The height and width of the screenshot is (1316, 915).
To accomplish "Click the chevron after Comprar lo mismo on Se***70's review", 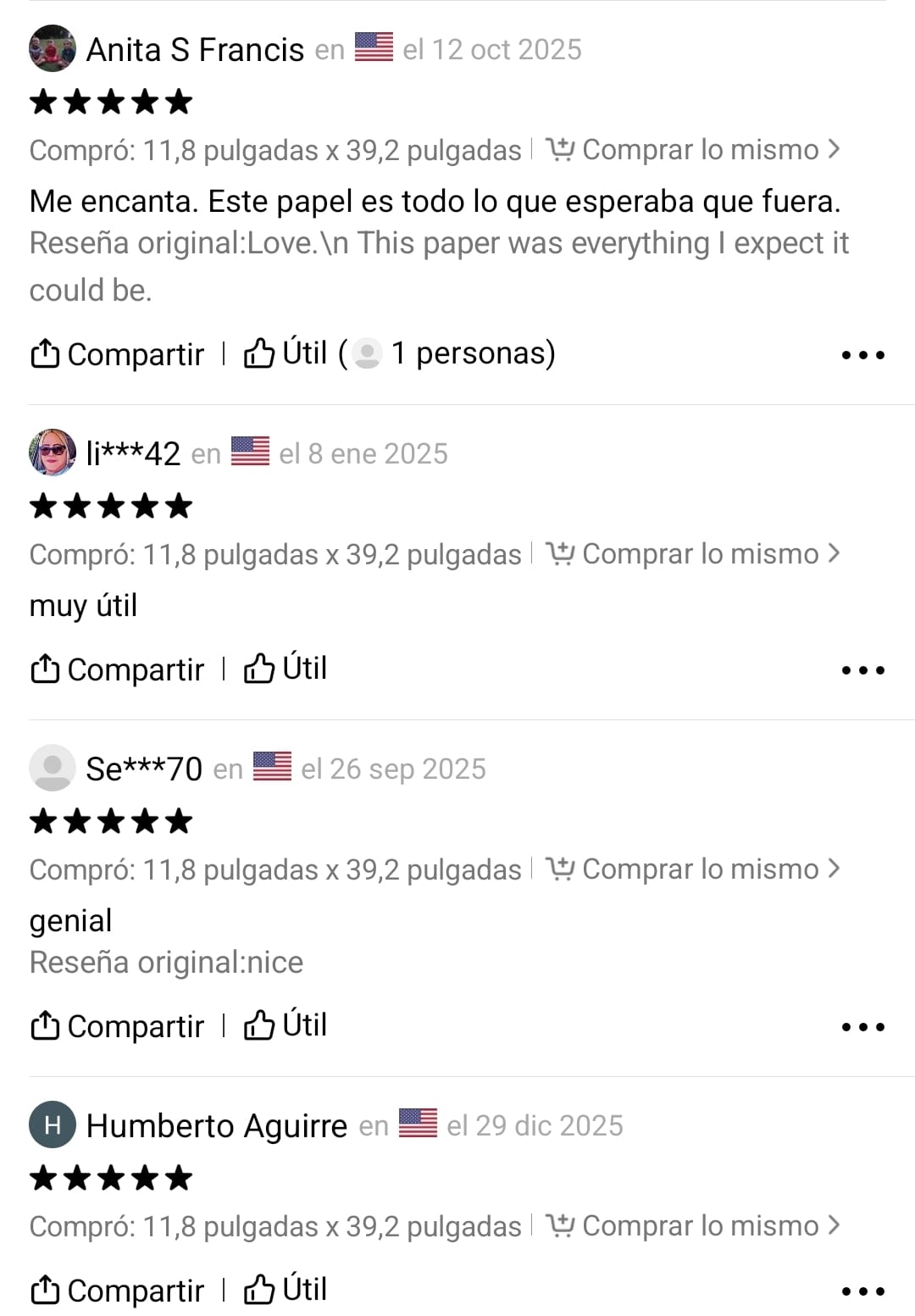I will click(834, 868).
